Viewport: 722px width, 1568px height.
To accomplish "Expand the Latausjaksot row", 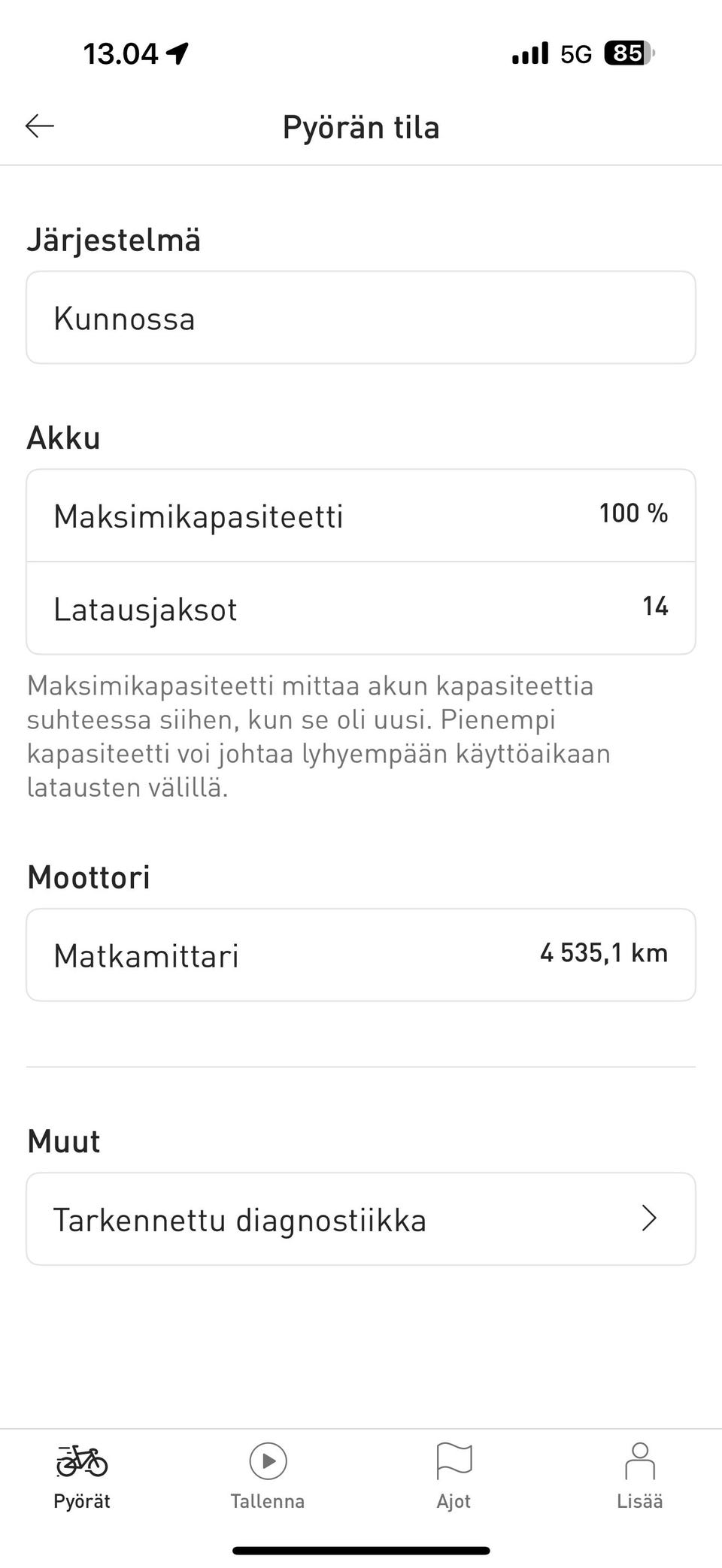I will 361,609.
